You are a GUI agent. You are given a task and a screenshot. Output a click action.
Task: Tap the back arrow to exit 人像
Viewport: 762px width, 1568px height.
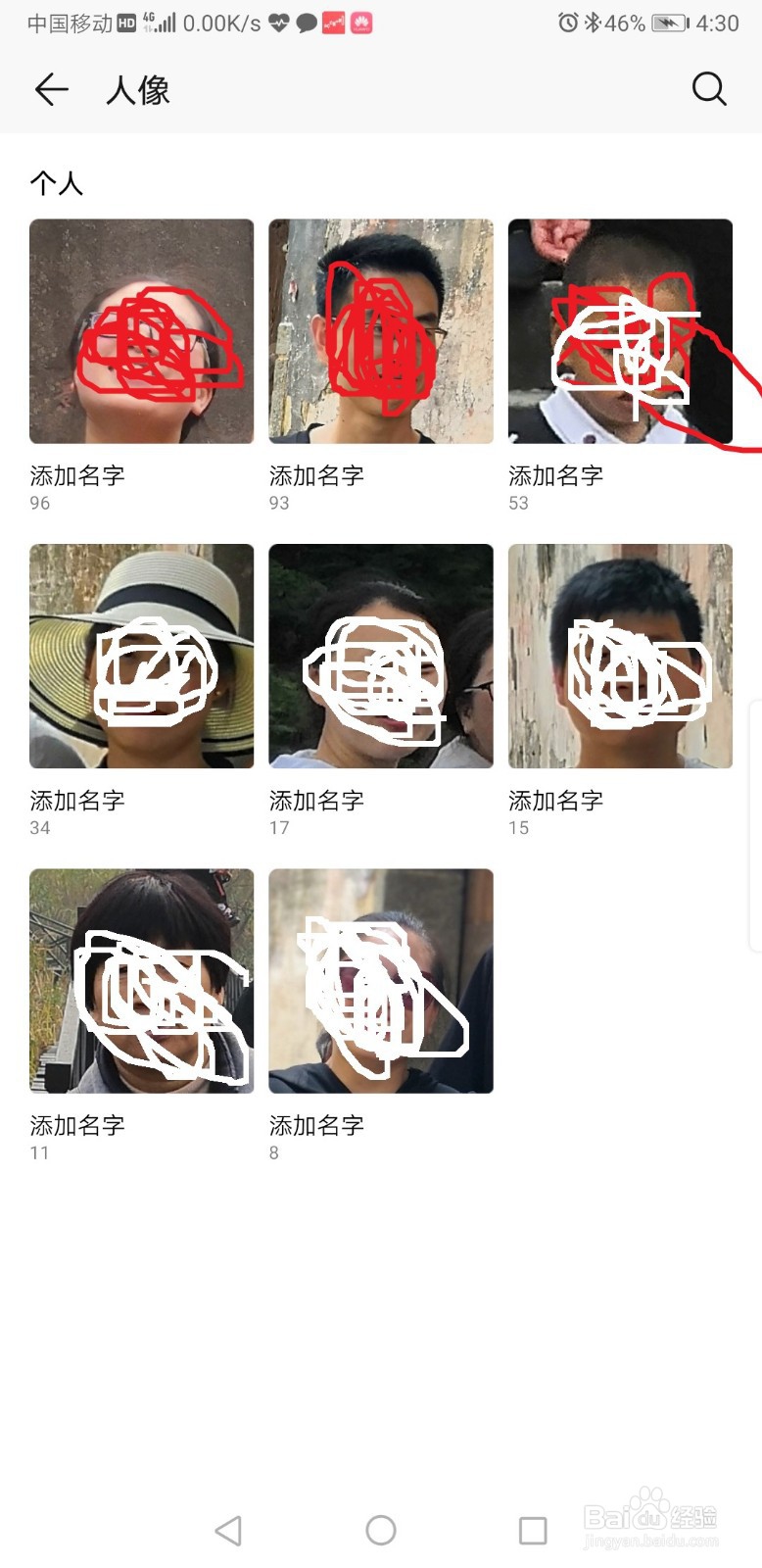coord(51,89)
